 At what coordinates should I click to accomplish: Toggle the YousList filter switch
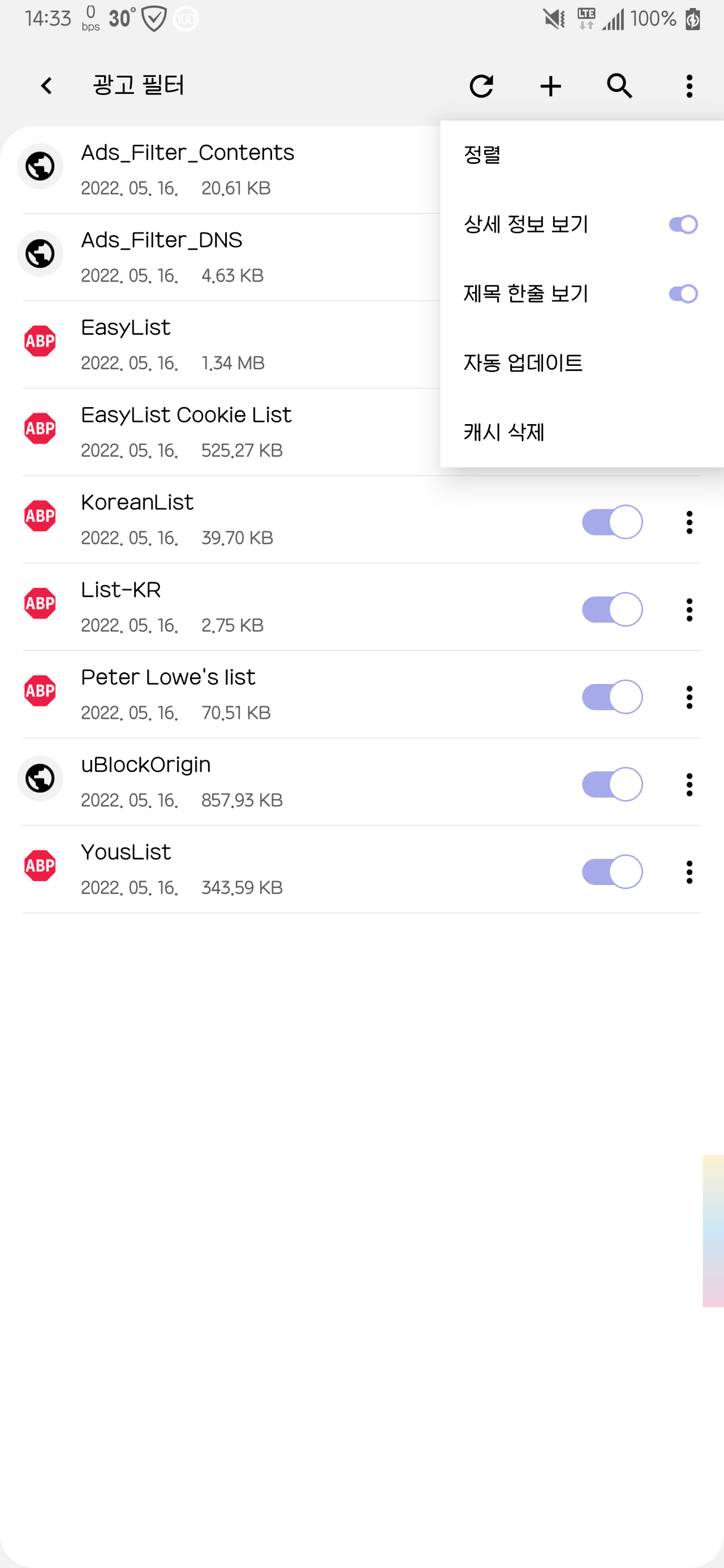click(x=612, y=872)
